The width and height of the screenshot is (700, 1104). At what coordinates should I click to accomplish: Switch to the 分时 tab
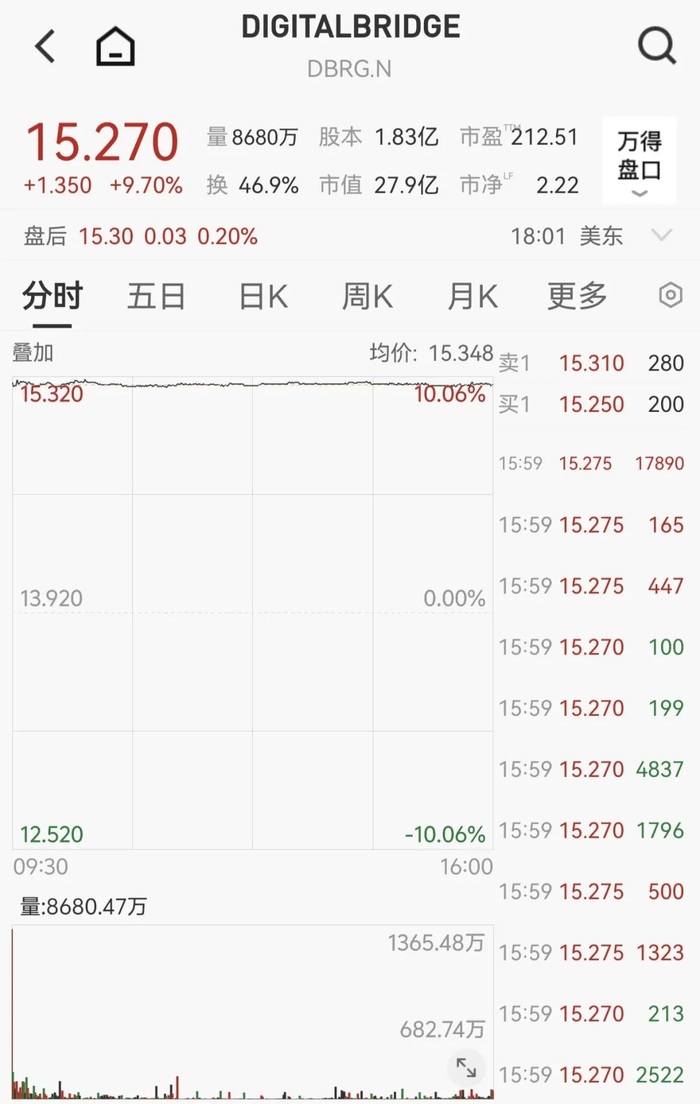point(52,296)
